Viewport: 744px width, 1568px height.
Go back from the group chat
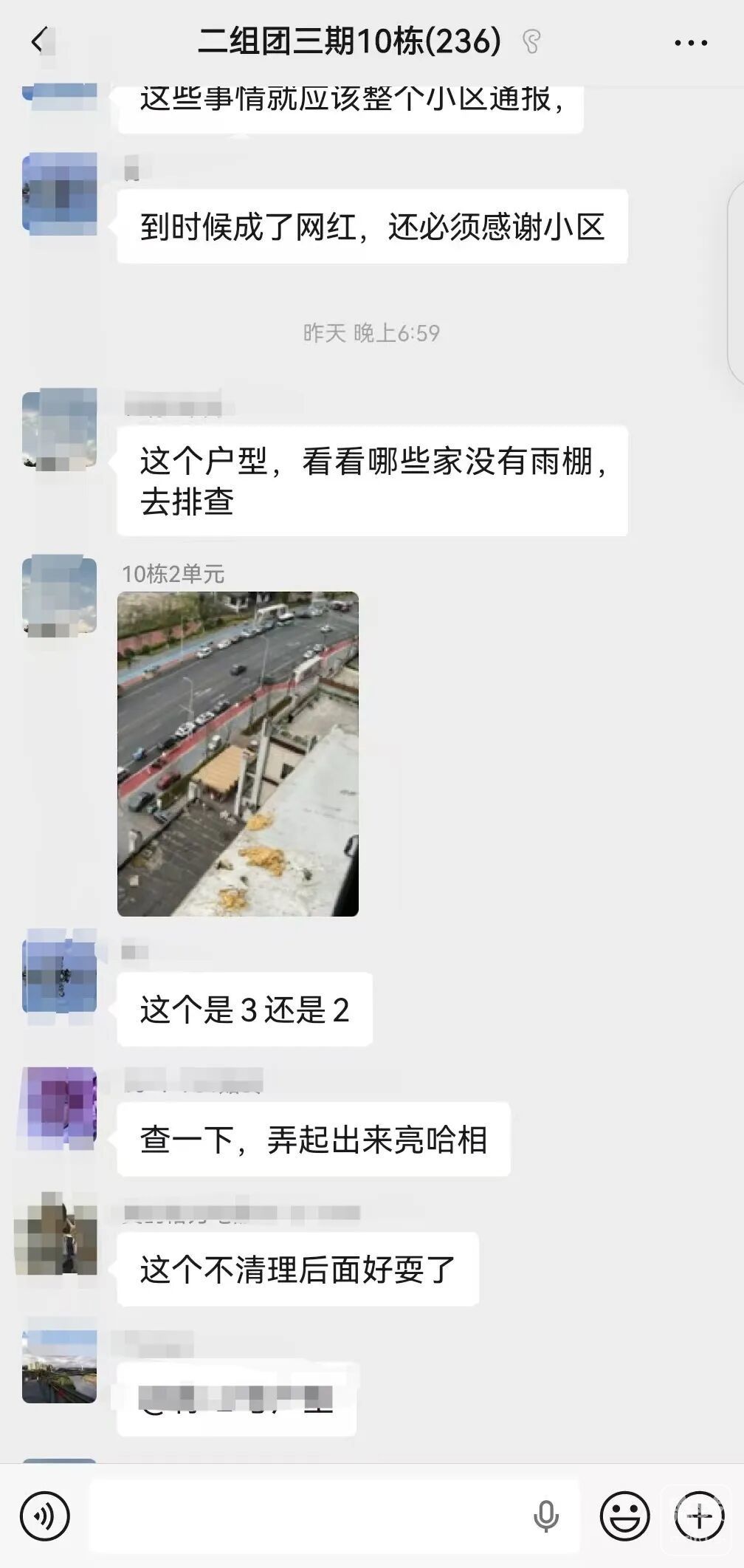(39, 41)
